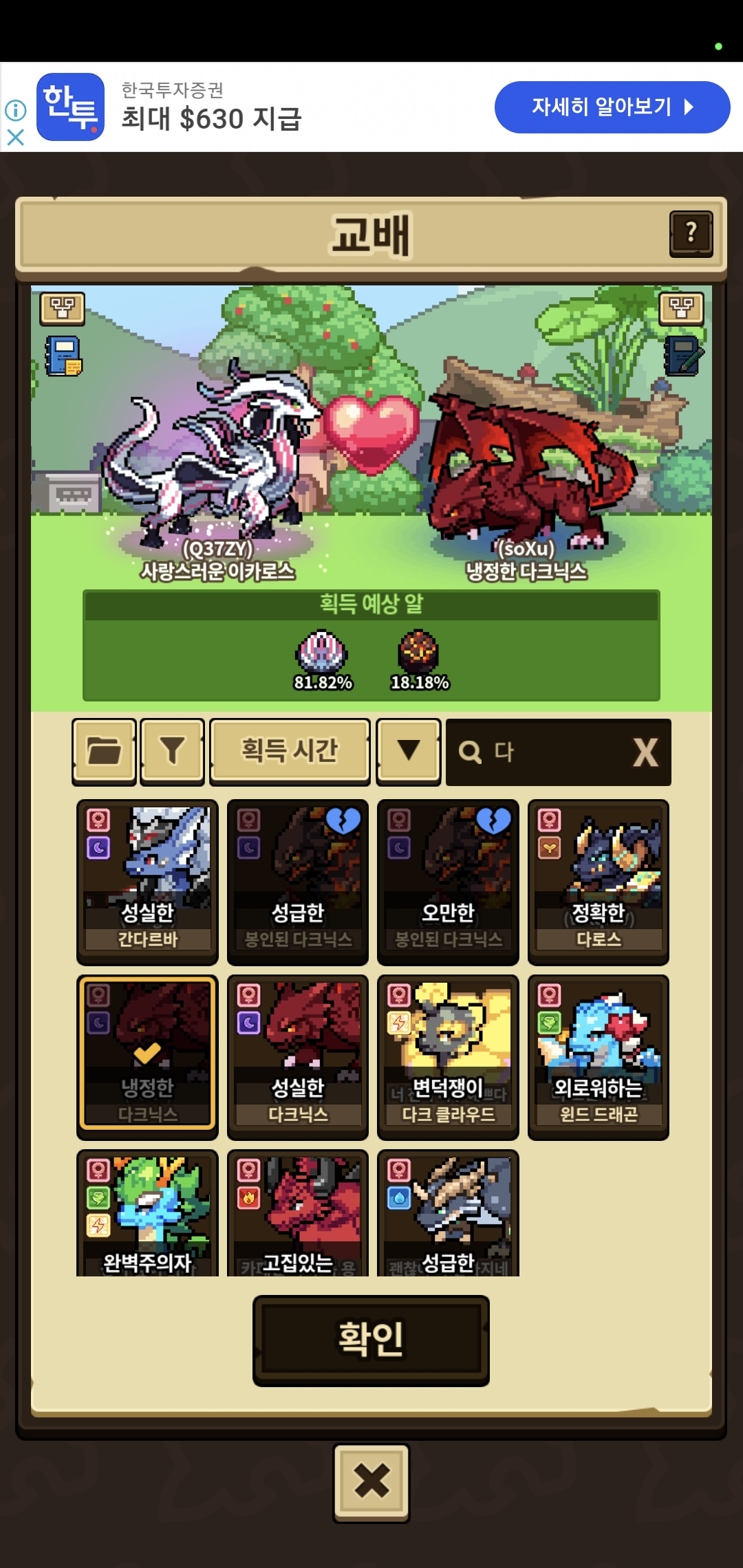Open the left dragon's family tree icon

pos(63,308)
